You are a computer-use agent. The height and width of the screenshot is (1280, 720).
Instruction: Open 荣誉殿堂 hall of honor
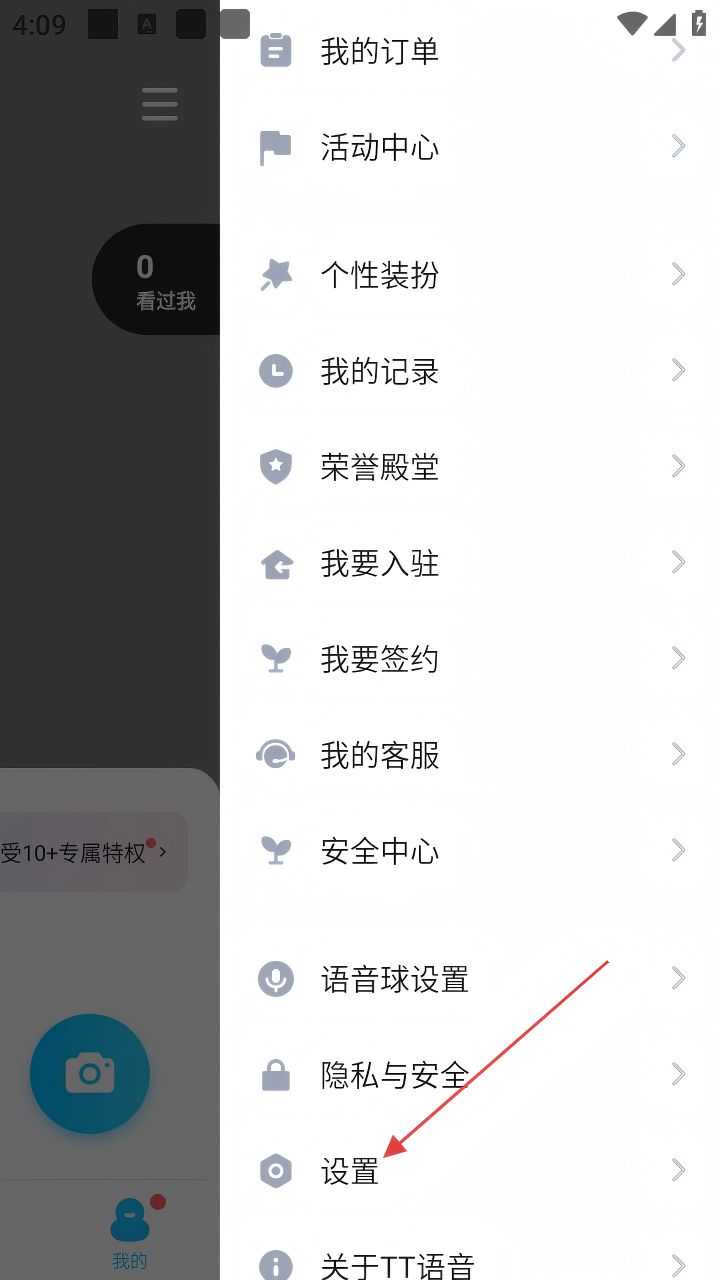coord(470,467)
